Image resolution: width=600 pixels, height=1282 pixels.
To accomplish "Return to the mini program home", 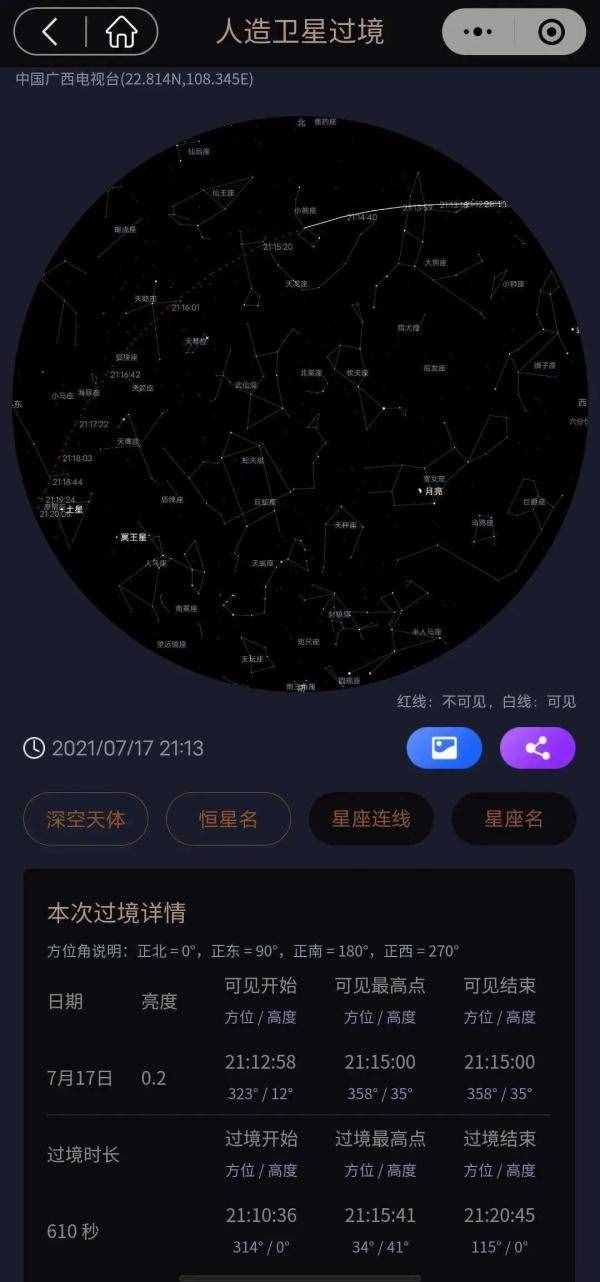I will (121, 32).
